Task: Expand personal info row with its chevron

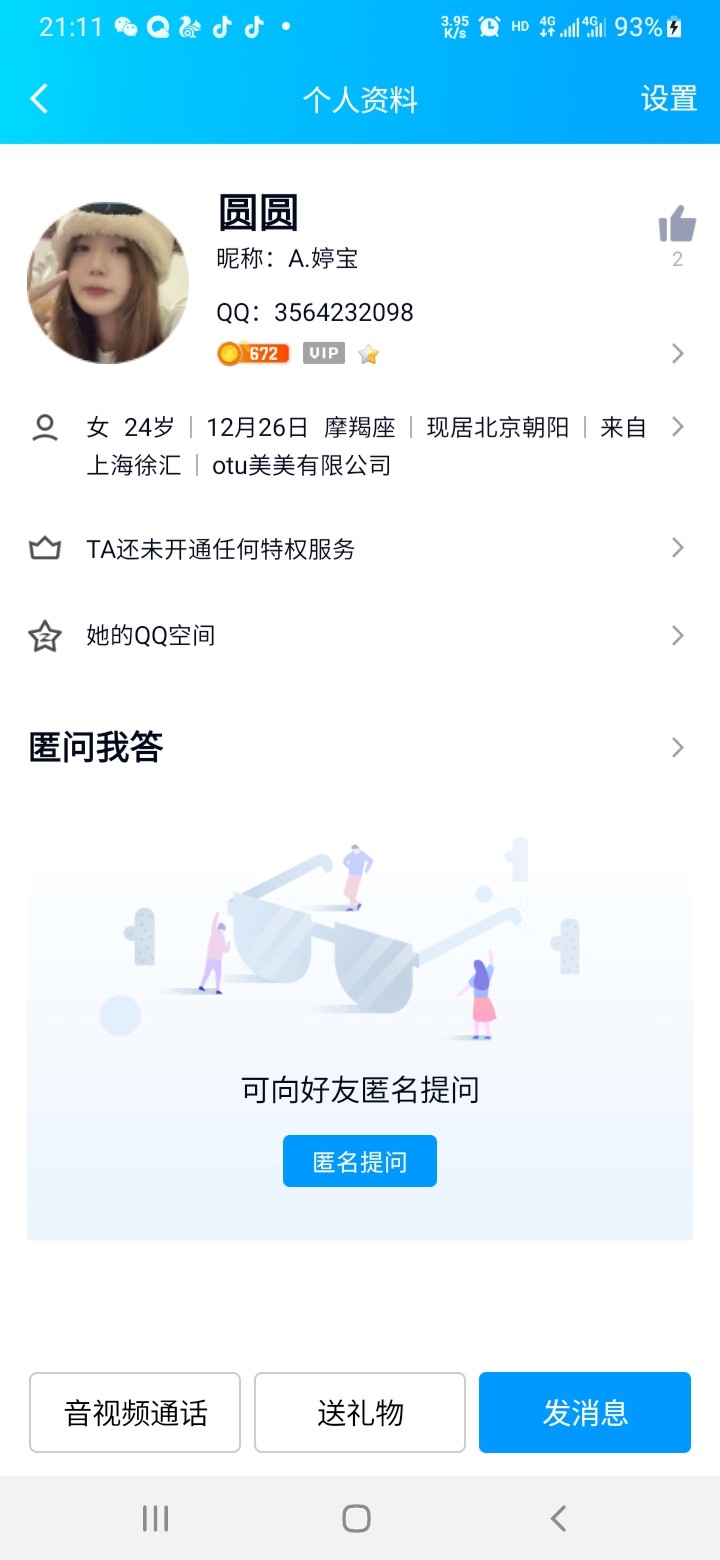Action: pyautogui.click(x=677, y=426)
